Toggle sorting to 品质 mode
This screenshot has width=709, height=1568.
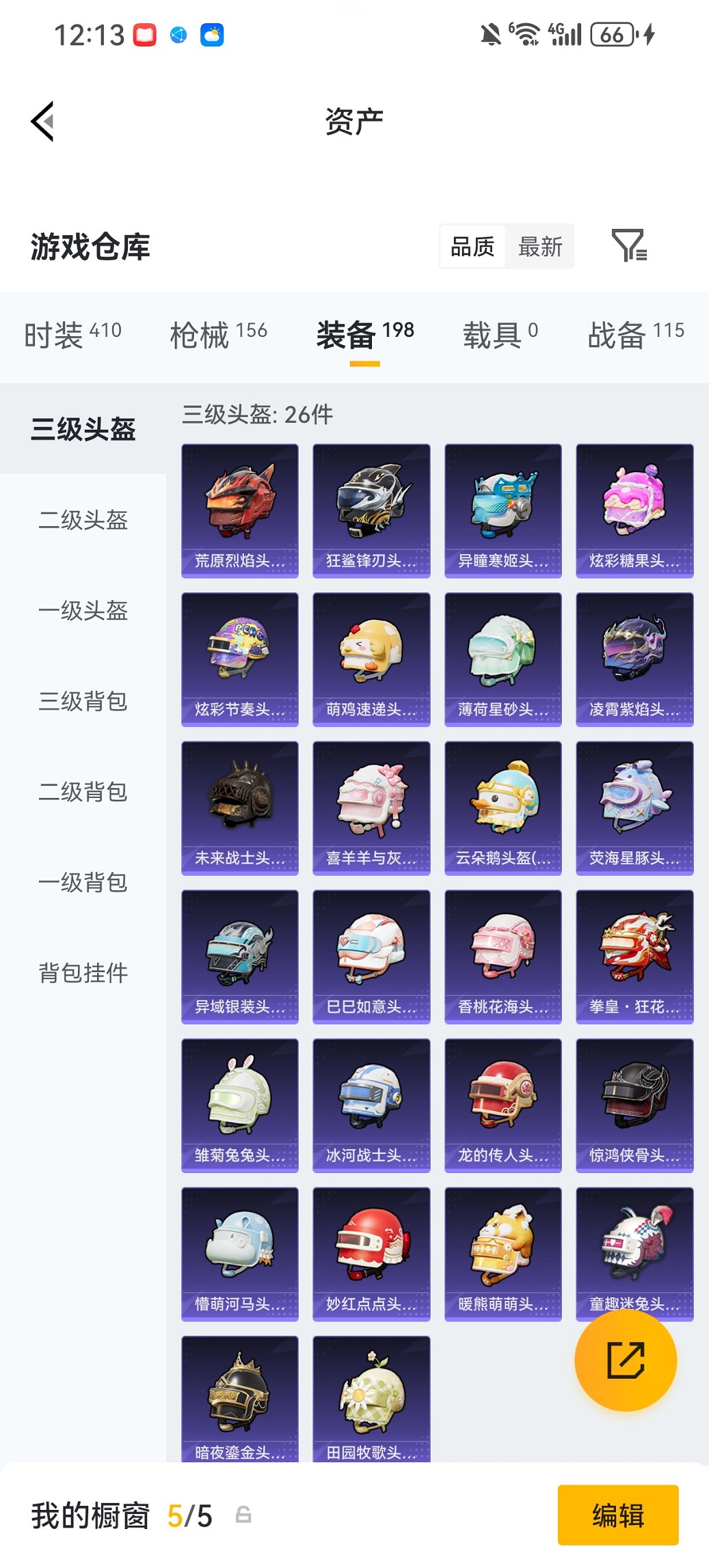474,247
